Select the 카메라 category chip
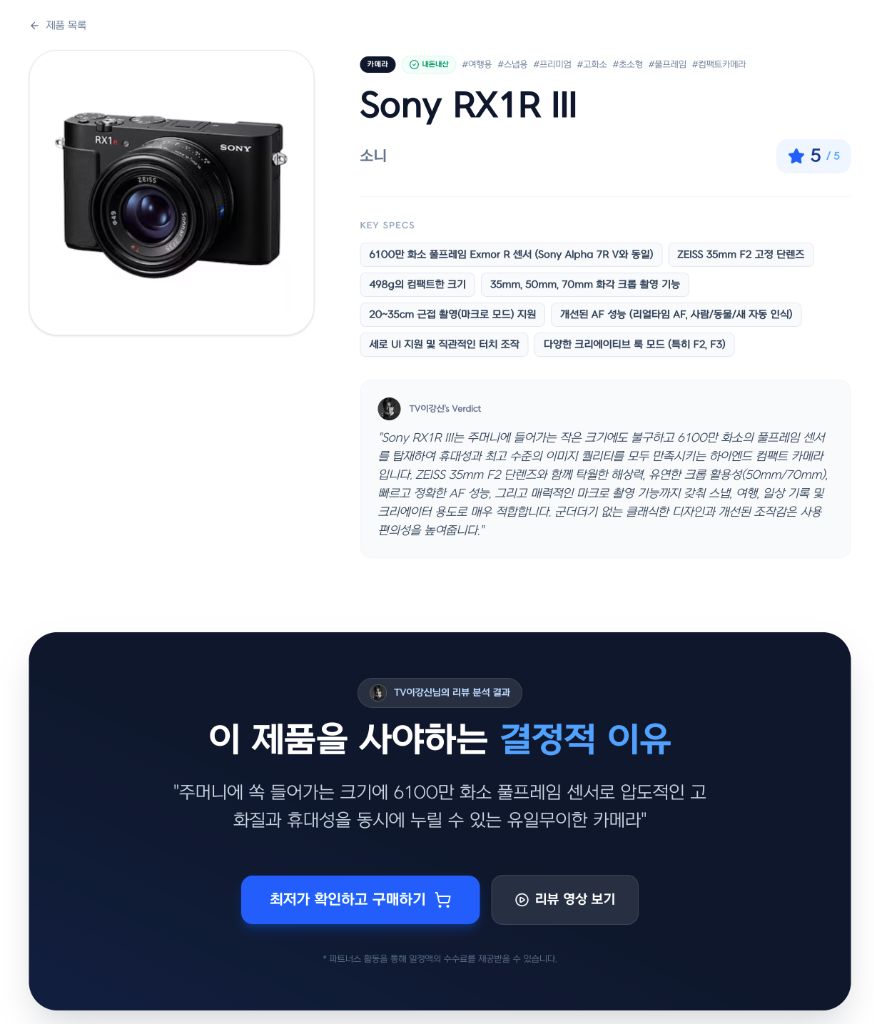This screenshot has width=874, height=1024. click(x=377, y=64)
